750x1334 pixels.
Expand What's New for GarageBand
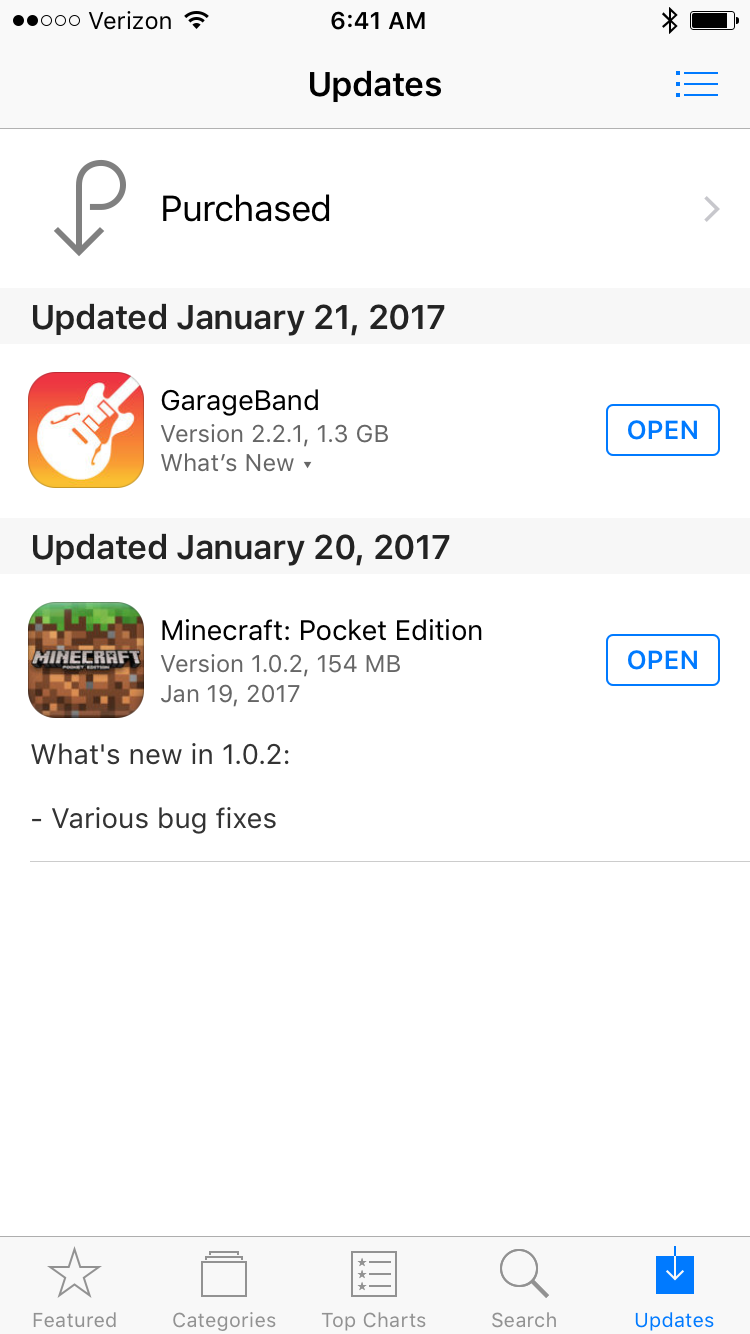(x=237, y=463)
